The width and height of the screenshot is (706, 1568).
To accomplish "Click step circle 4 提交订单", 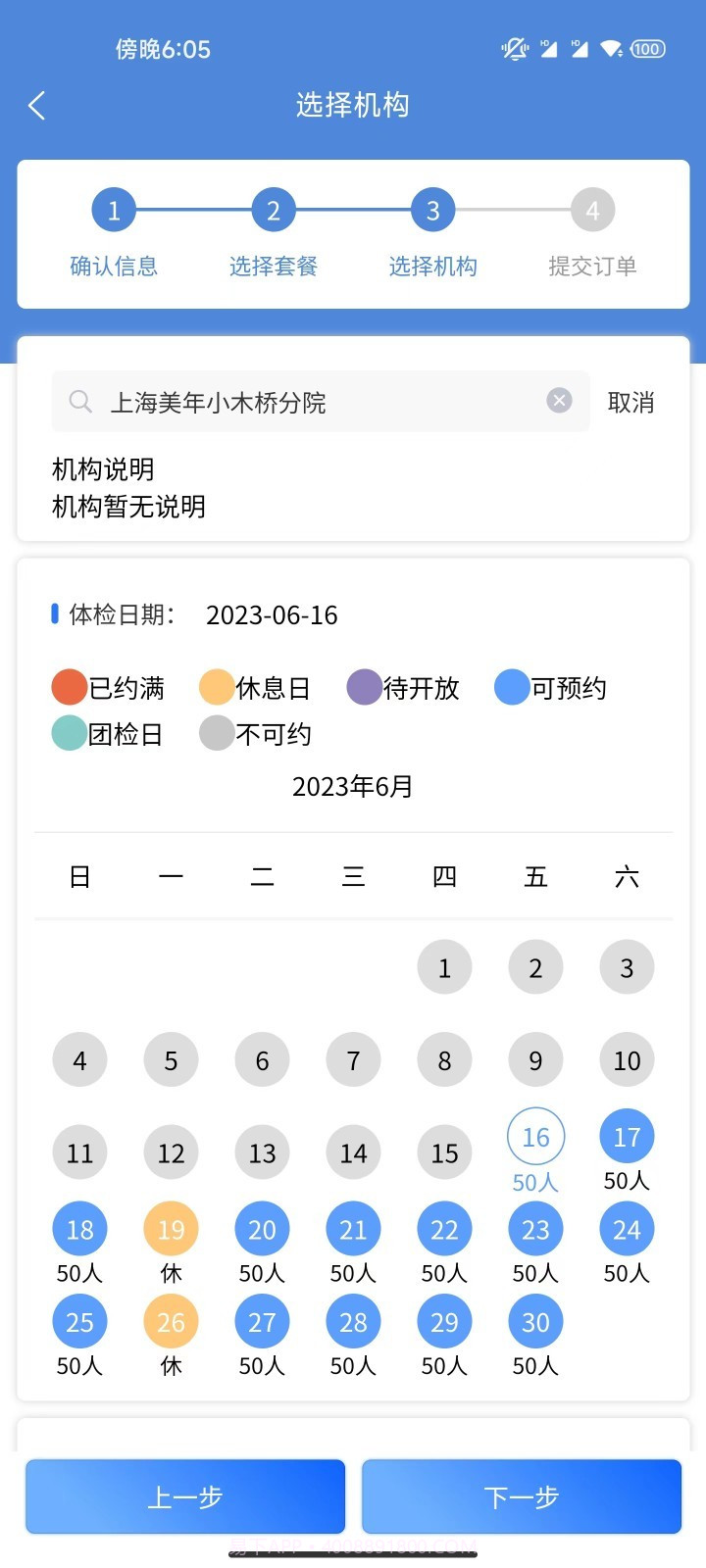I will click(x=592, y=209).
